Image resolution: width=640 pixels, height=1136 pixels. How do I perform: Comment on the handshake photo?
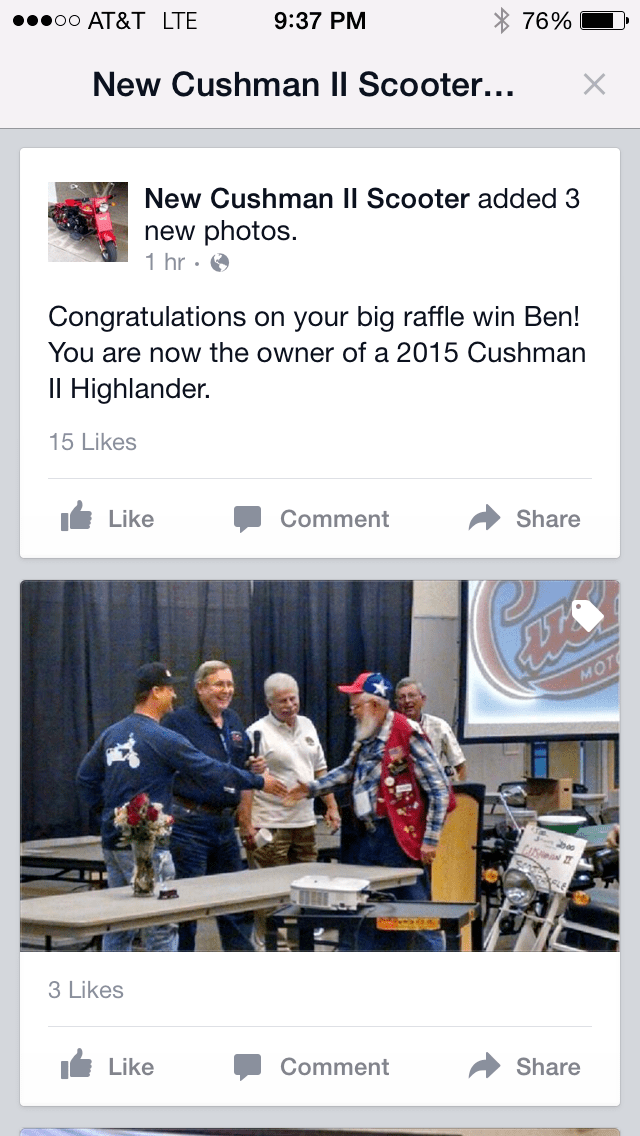[x=311, y=1067]
